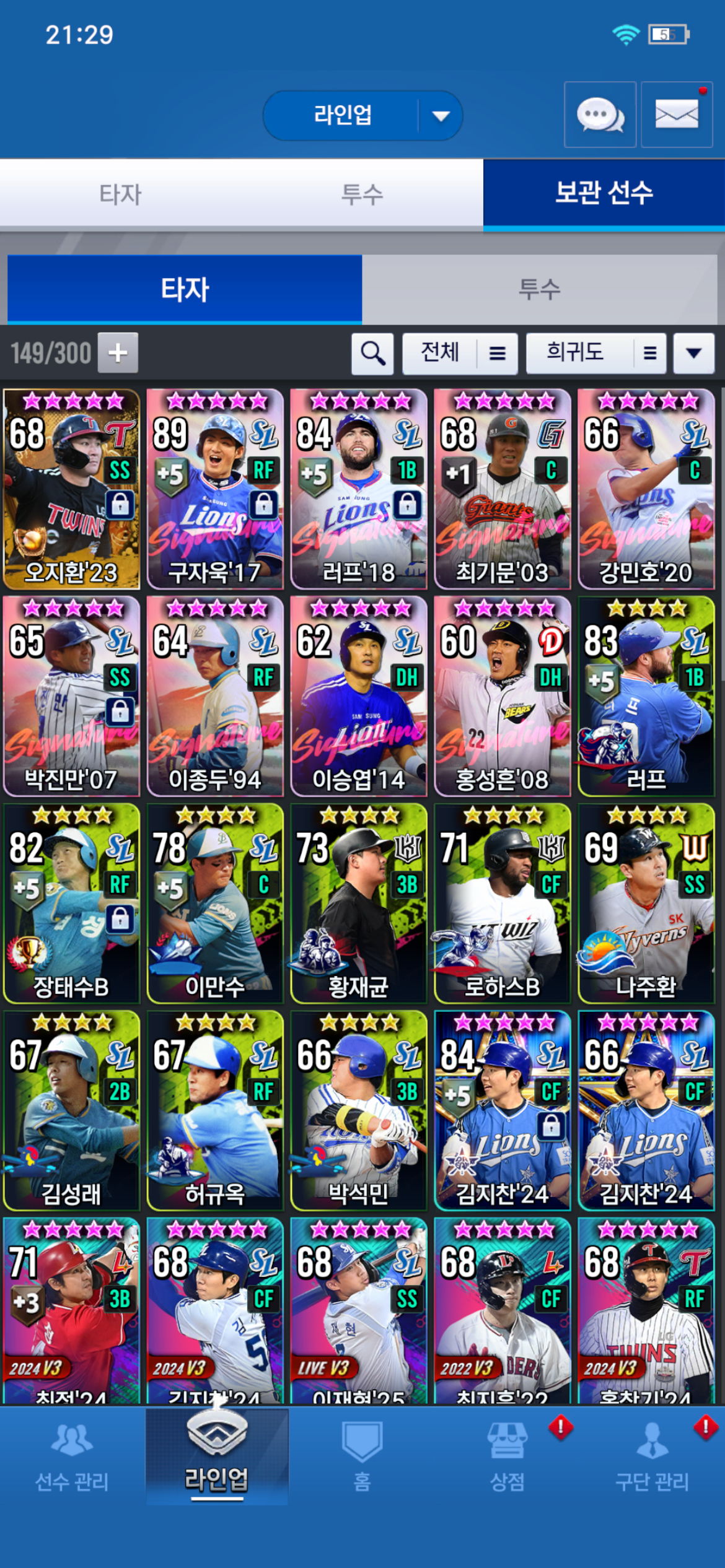Screen dimensions: 725x1568
Task: Open the 오지환'23 player card
Action: tap(71, 489)
